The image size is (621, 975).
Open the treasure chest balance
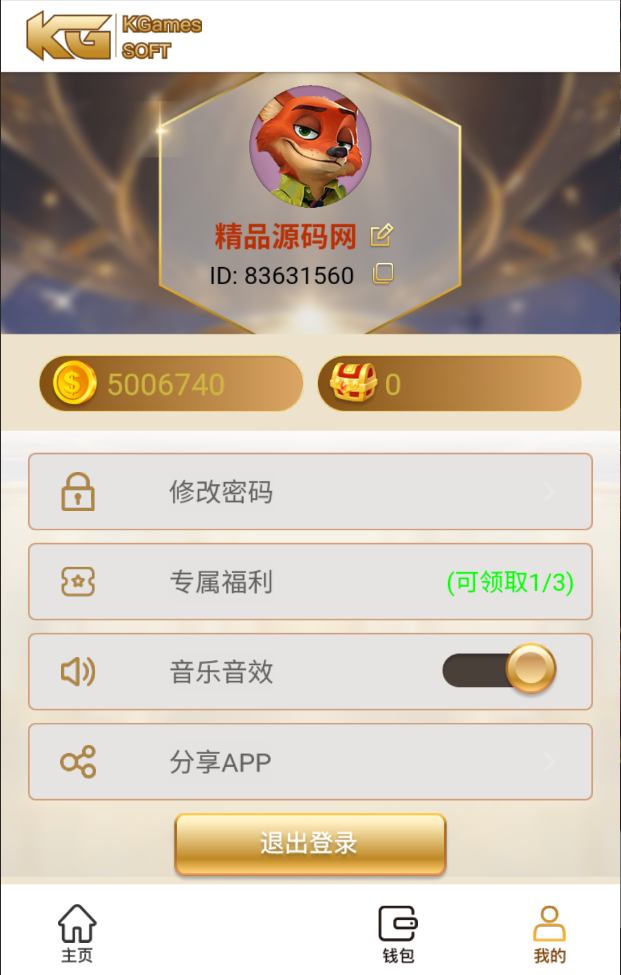point(449,384)
